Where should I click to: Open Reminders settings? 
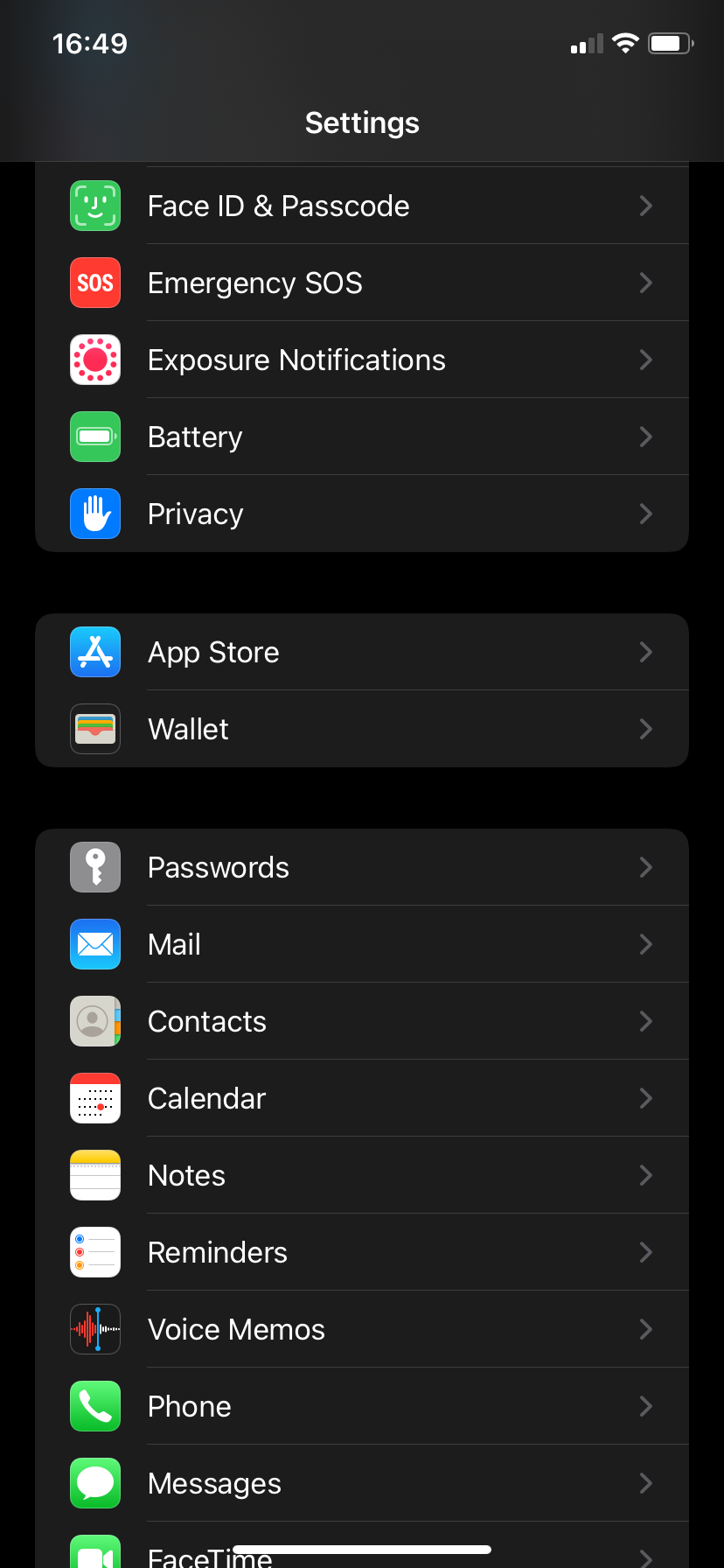coord(362,1251)
